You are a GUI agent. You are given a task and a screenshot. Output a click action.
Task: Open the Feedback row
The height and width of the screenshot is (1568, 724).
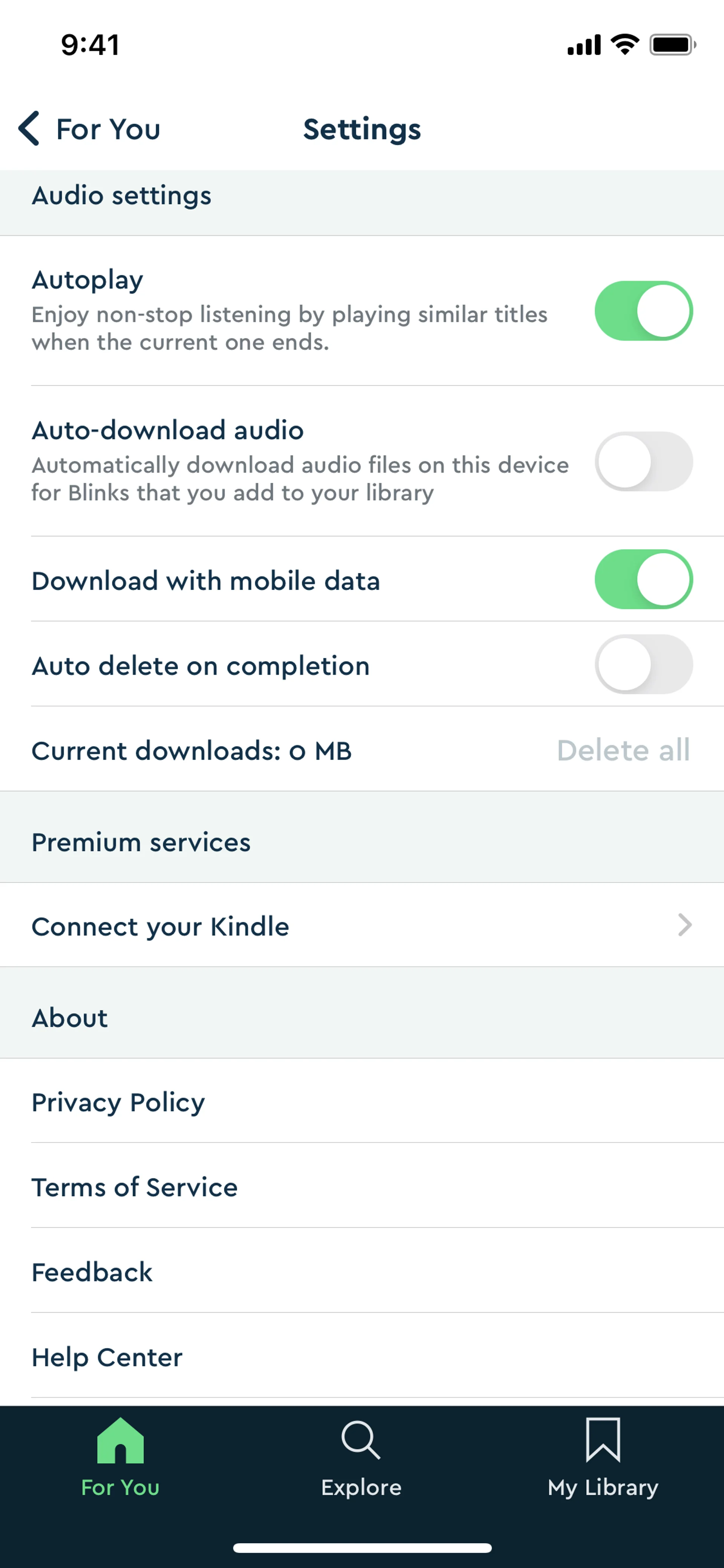(361, 1272)
